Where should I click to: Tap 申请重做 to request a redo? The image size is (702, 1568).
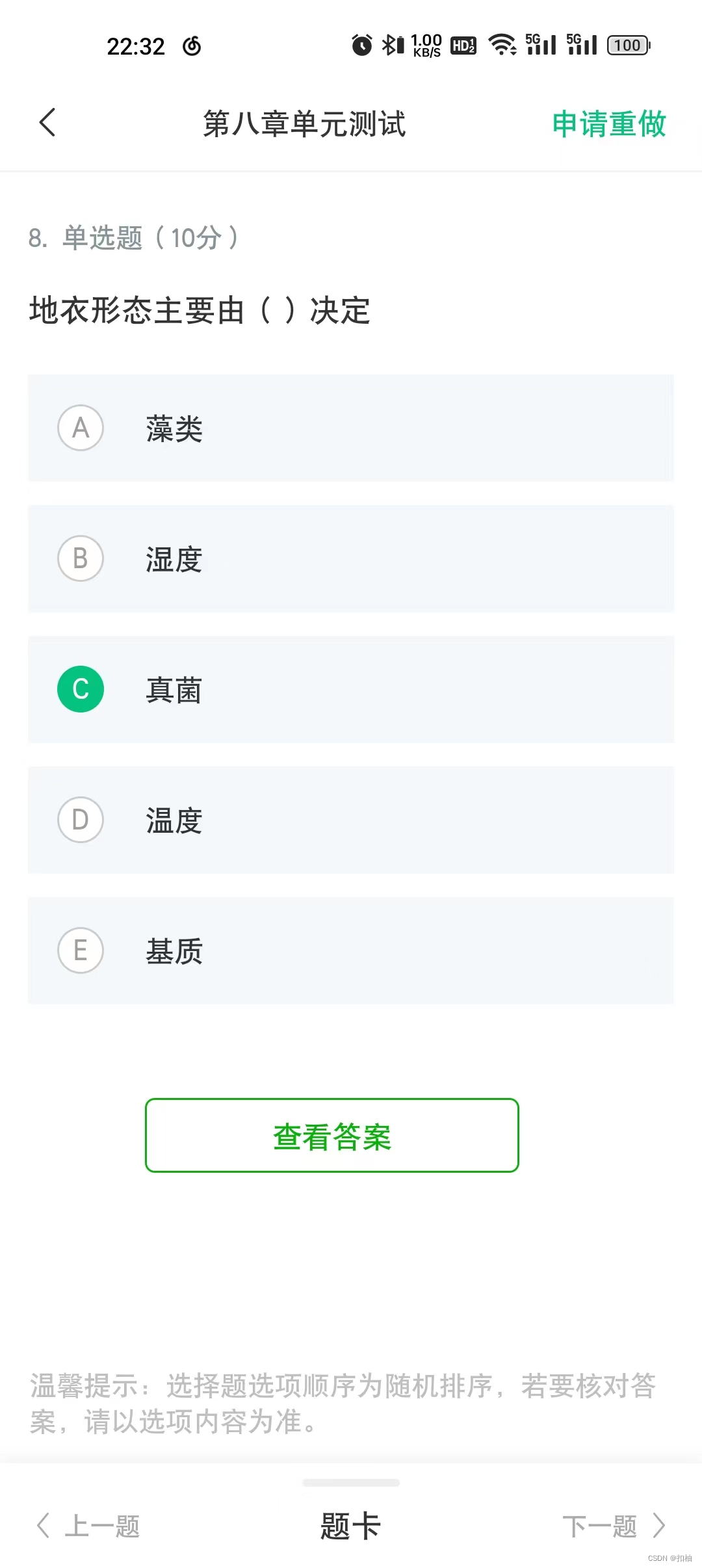coord(609,124)
